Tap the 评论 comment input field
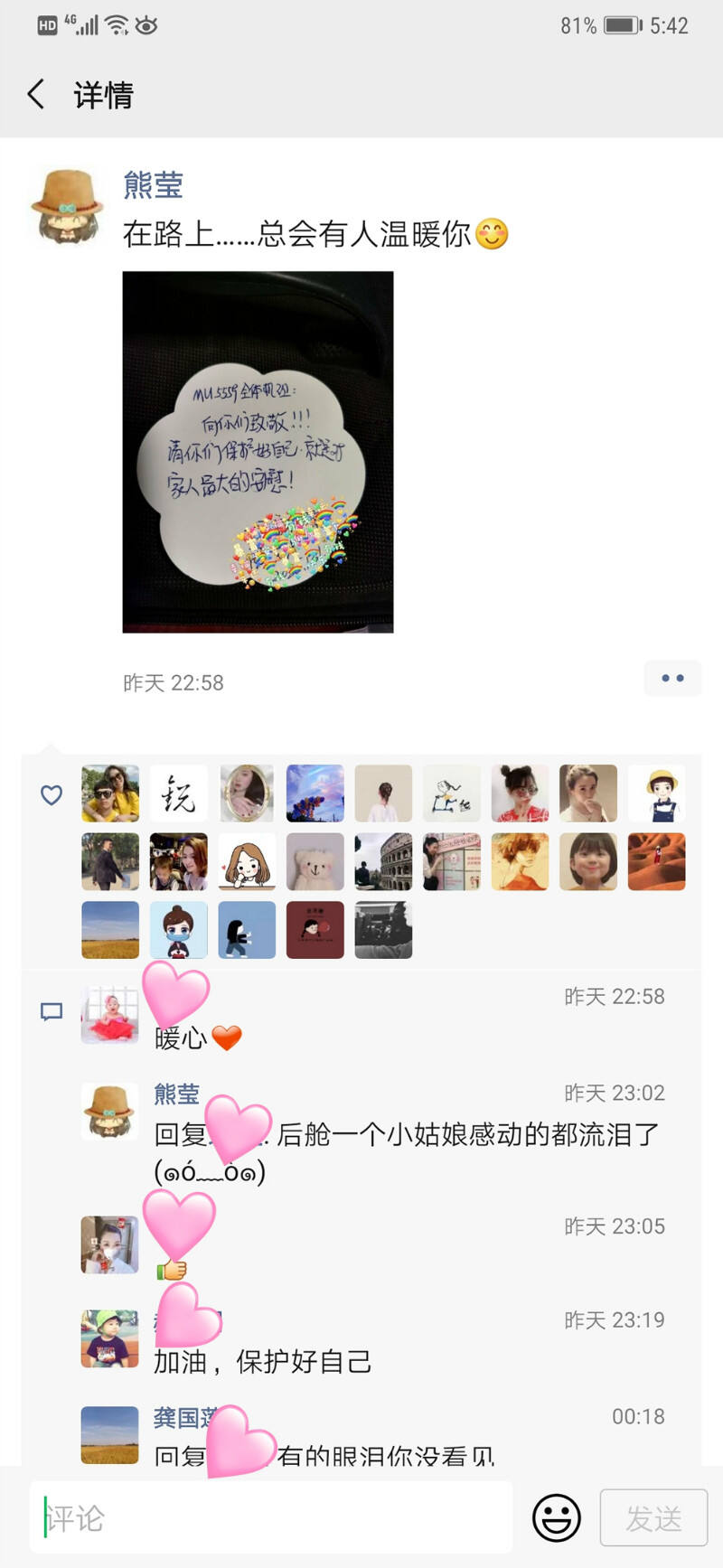 tap(271, 1517)
